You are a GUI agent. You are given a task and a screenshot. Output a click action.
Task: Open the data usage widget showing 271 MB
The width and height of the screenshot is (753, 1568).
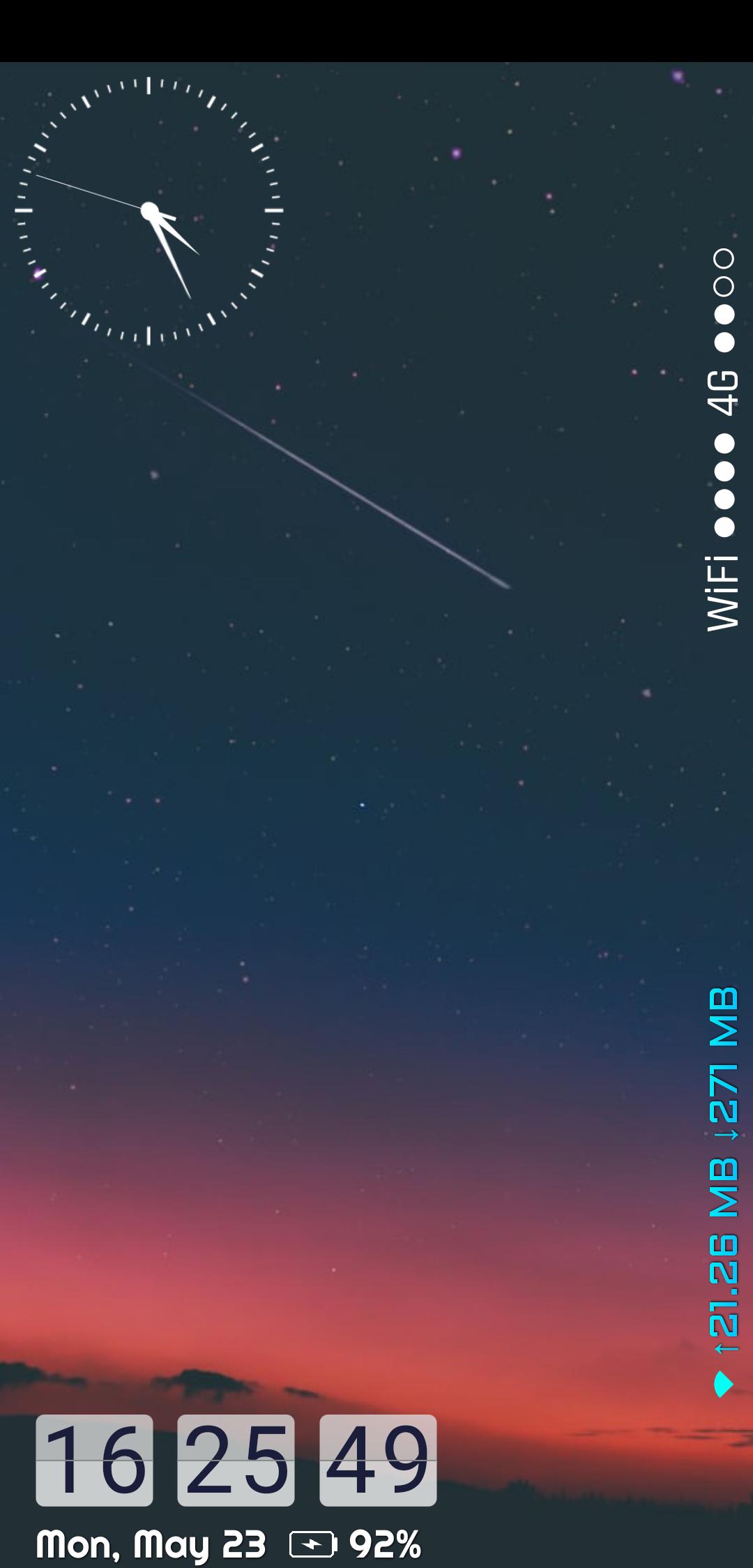click(724, 1192)
